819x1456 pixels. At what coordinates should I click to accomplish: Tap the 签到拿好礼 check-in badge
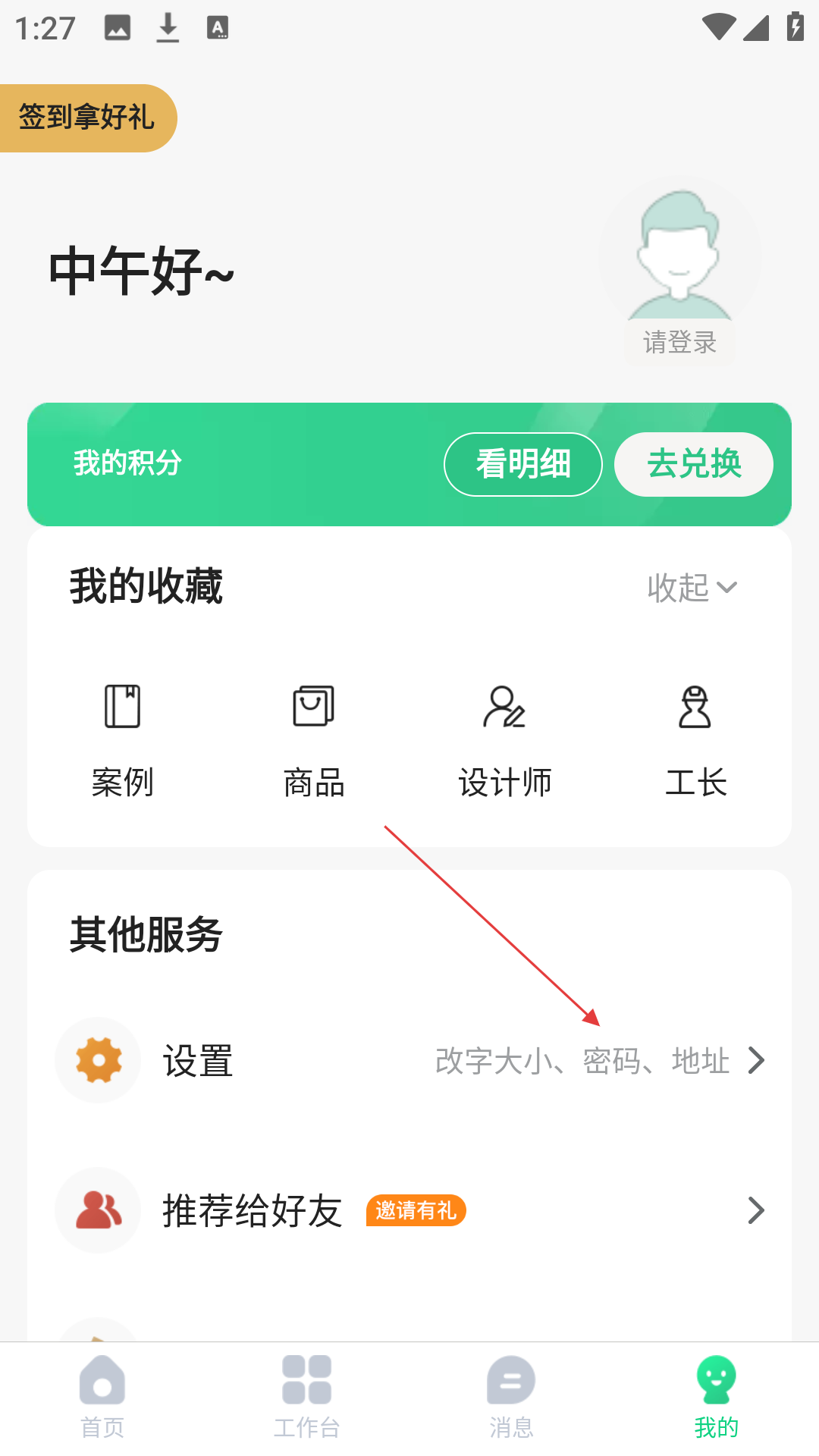[86, 118]
